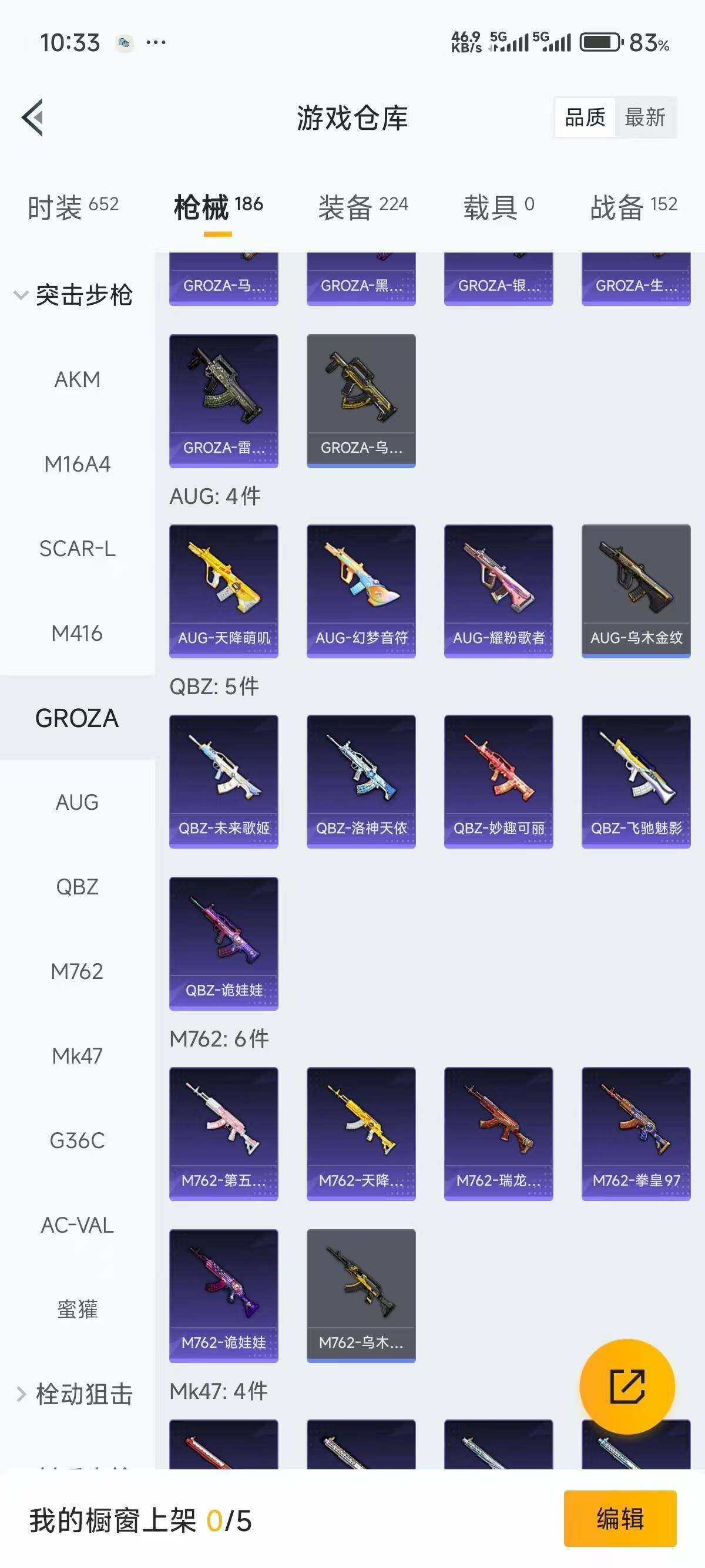Image resolution: width=705 pixels, height=1568 pixels.
Task: Select AKM in the sidebar
Action: click(x=78, y=380)
